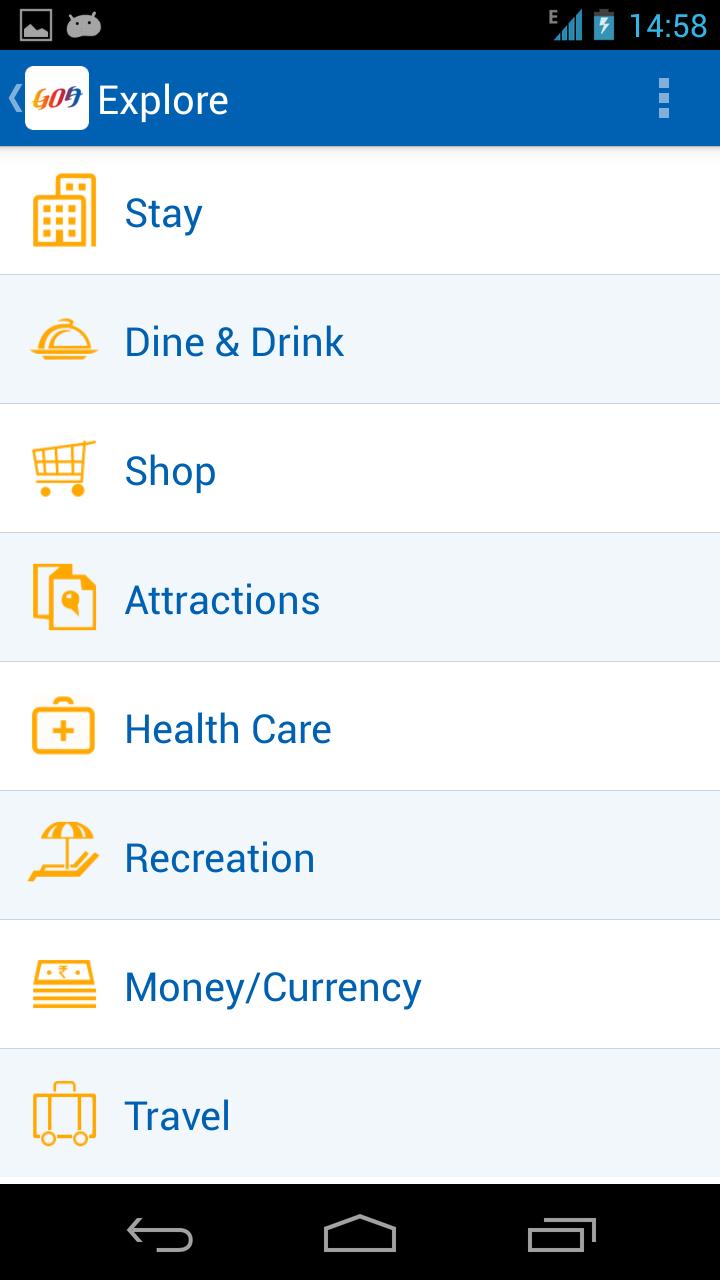Tap the Money/Currency rupee notes icon

(x=64, y=984)
